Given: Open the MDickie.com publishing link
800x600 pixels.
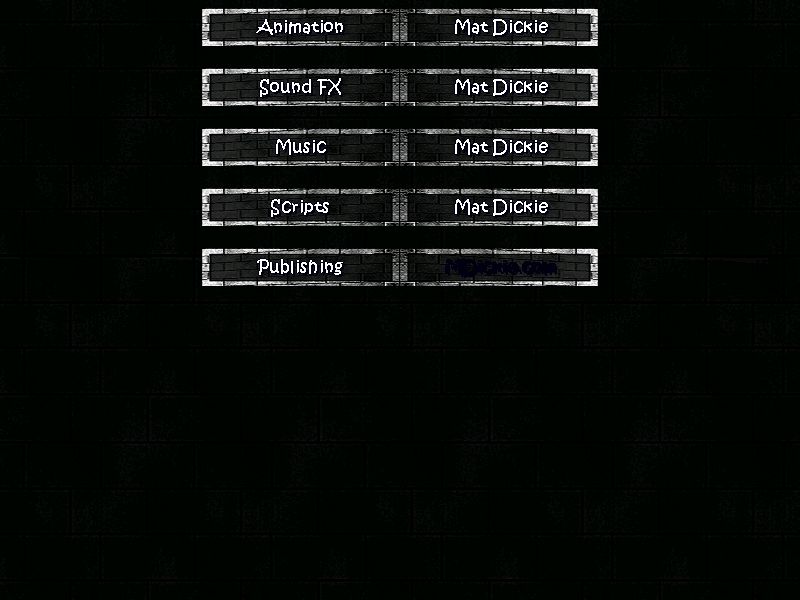Looking at the screenshot, I should [x=500, y=268].
